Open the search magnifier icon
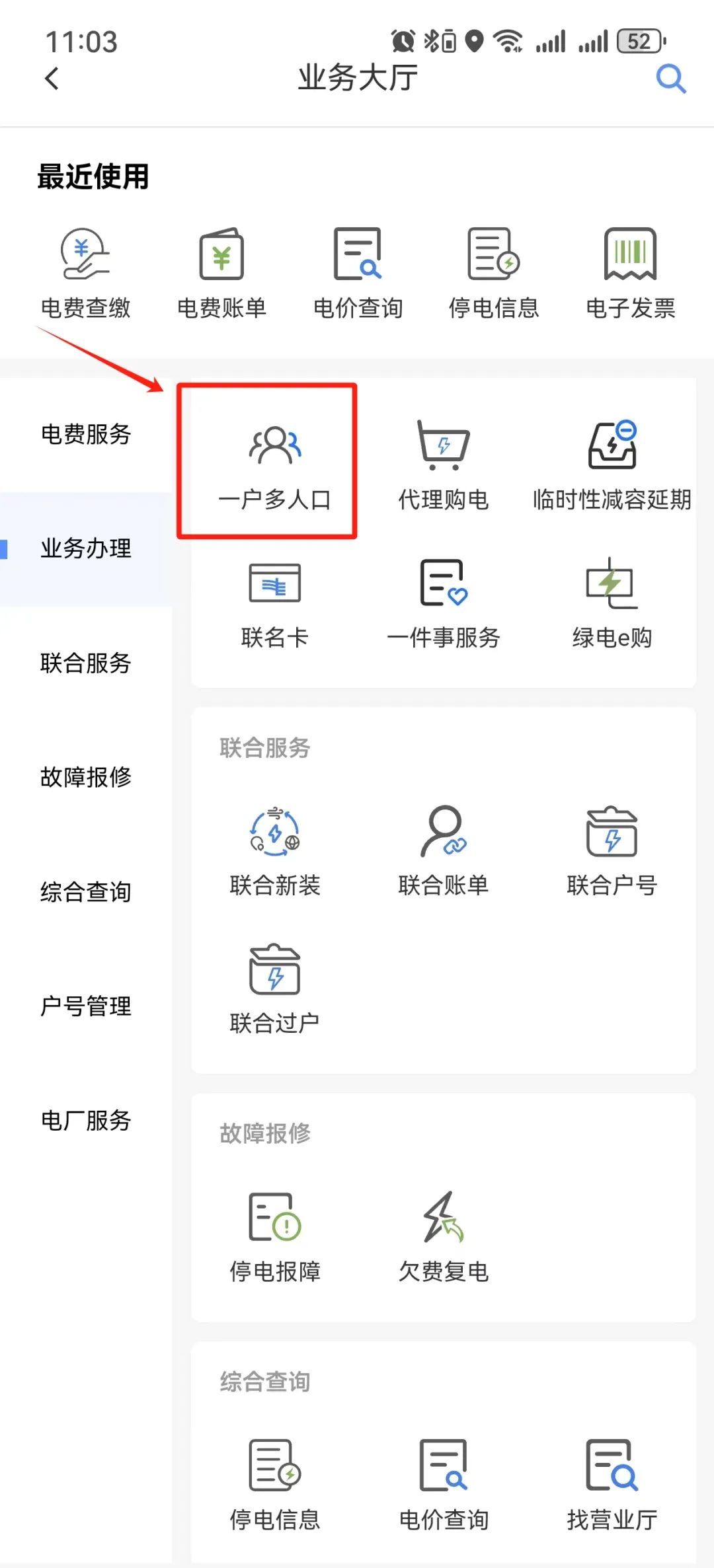This screenshot has width=714, height=1568. [670, 79]
